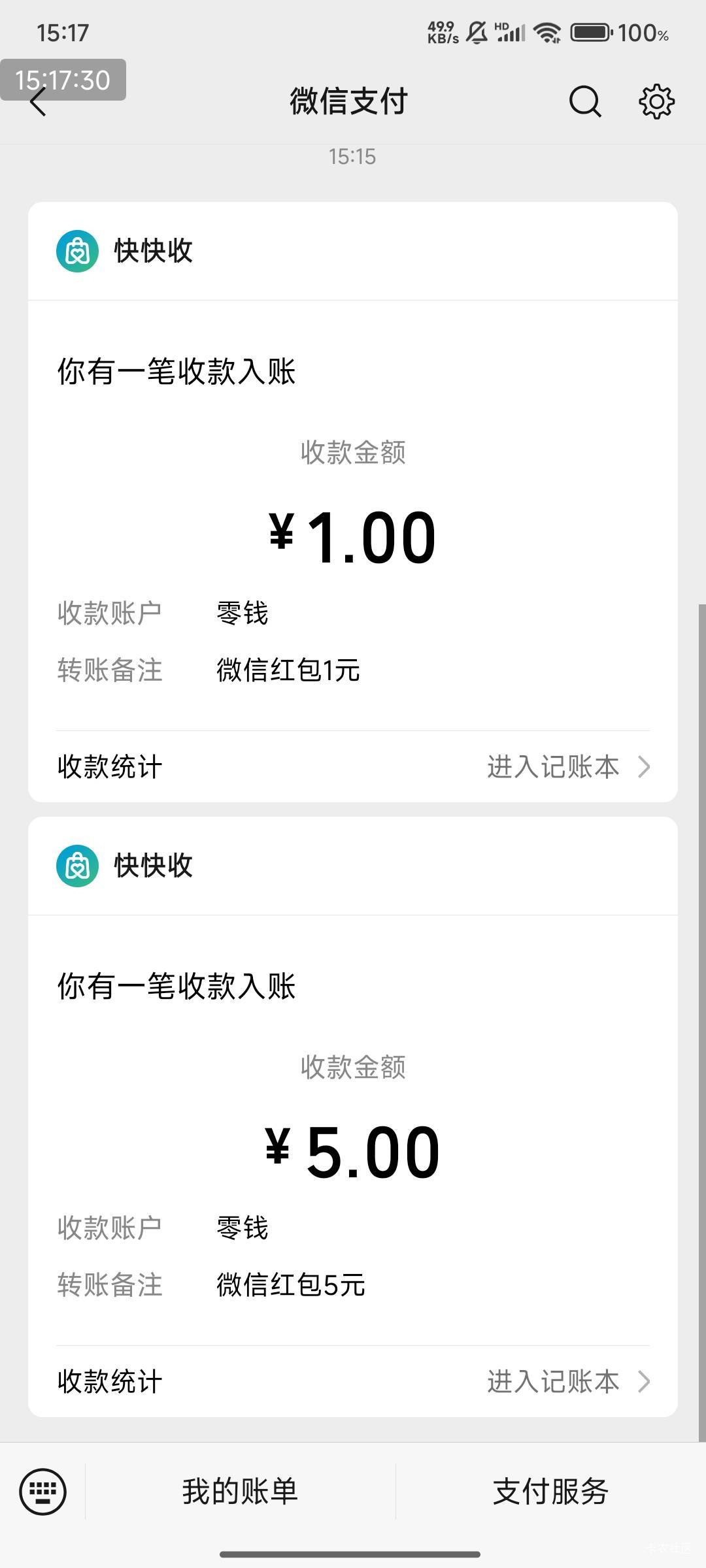
Task: Open the settings gear icon
Action: point(656,101)
